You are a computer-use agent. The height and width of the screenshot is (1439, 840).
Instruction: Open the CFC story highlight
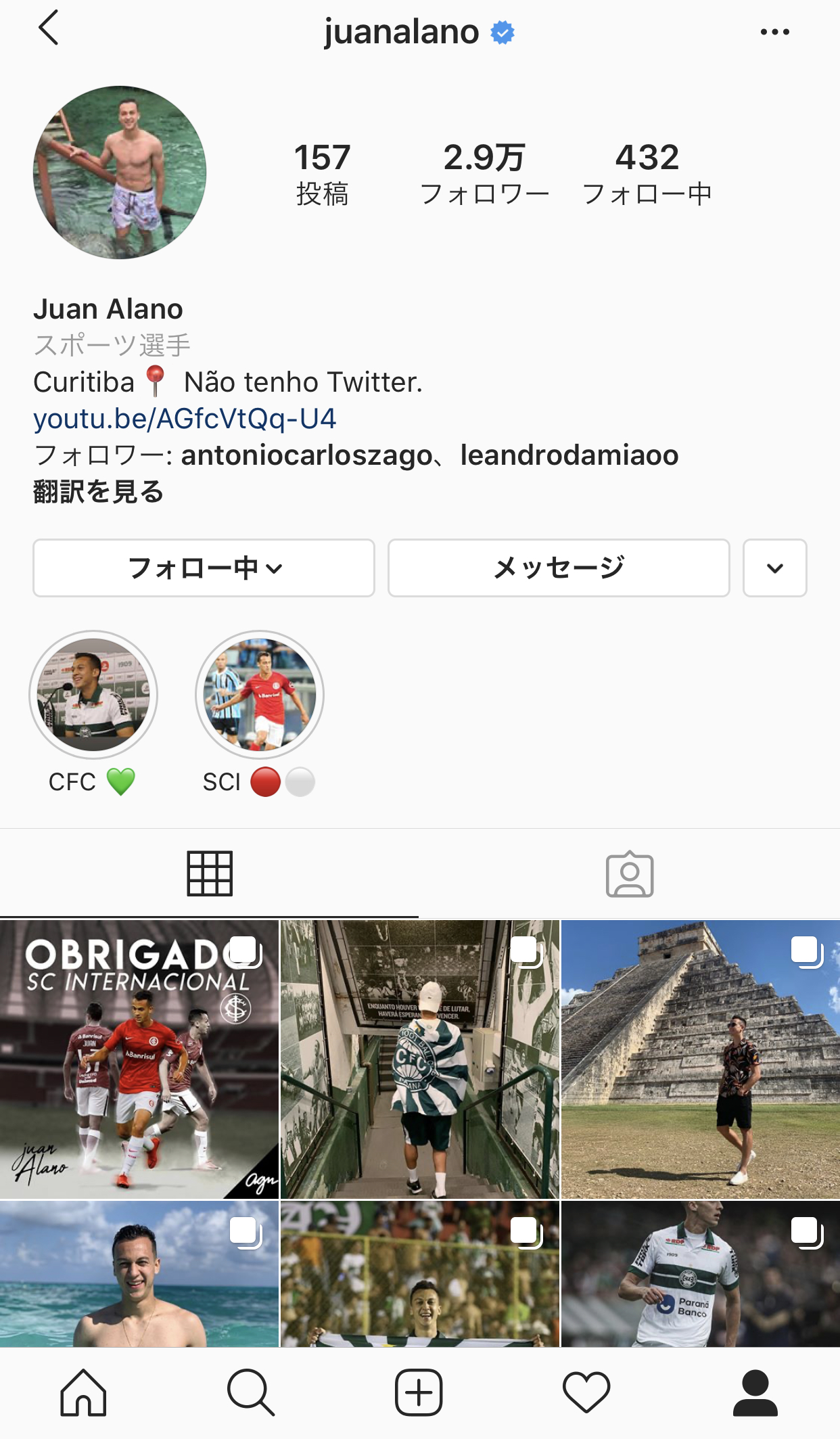click(93, 695)
